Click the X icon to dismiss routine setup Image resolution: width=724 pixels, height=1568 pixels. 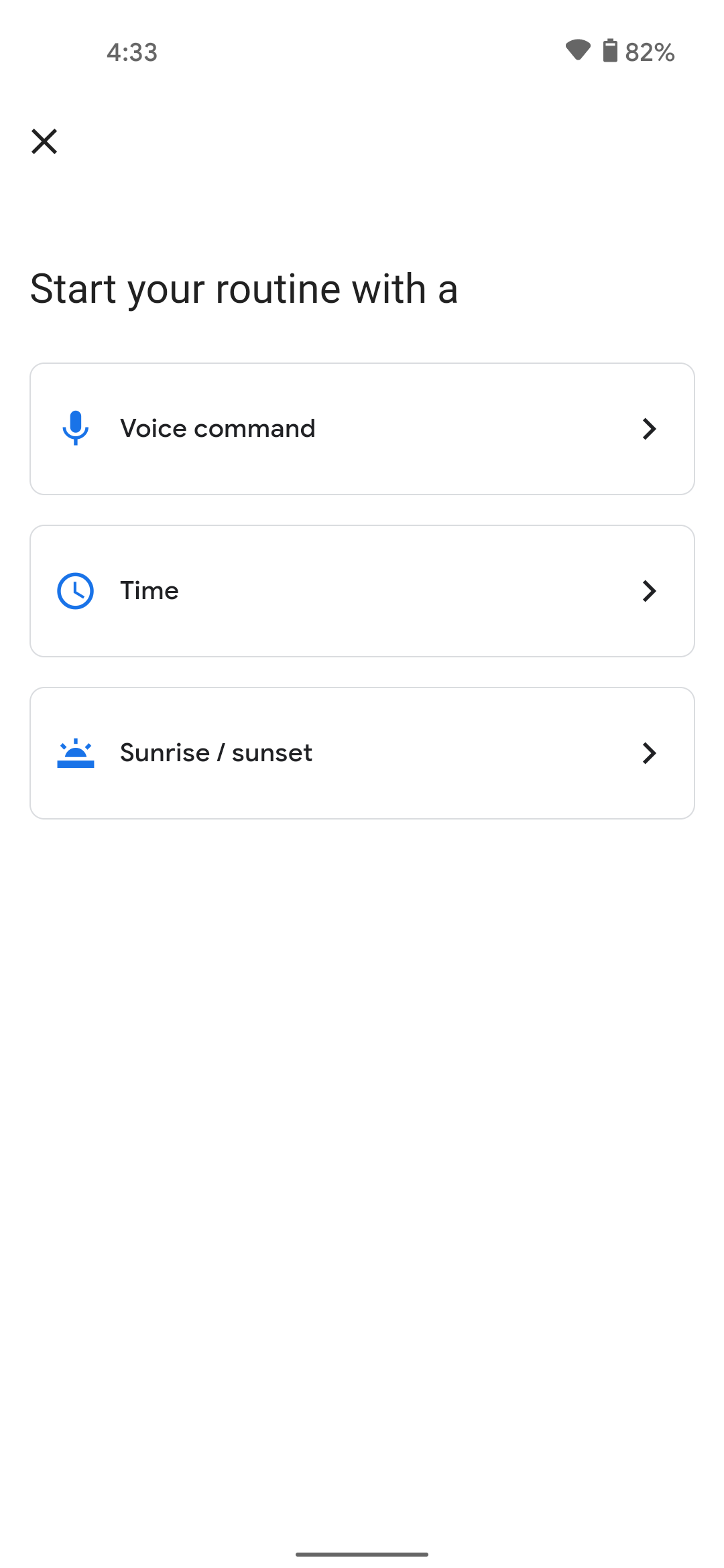click(x=44, y=141)
